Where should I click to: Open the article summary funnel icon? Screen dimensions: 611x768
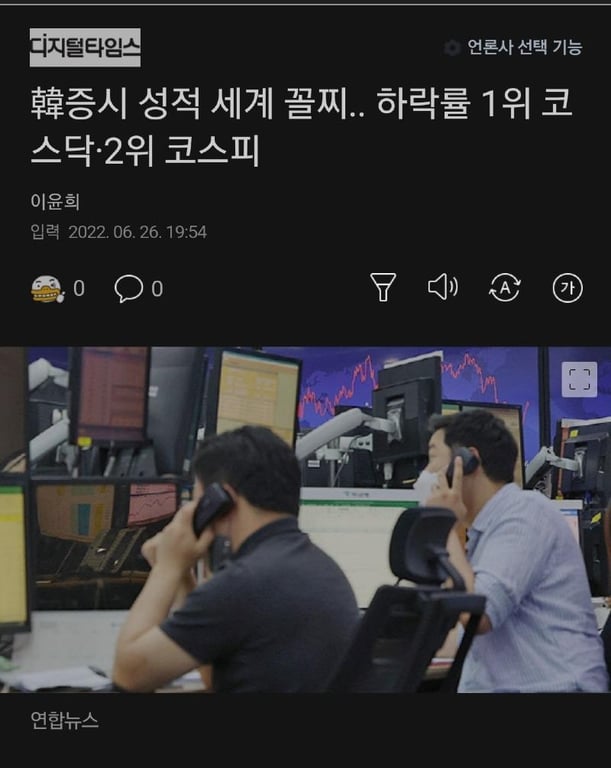(x=383, y=288)
